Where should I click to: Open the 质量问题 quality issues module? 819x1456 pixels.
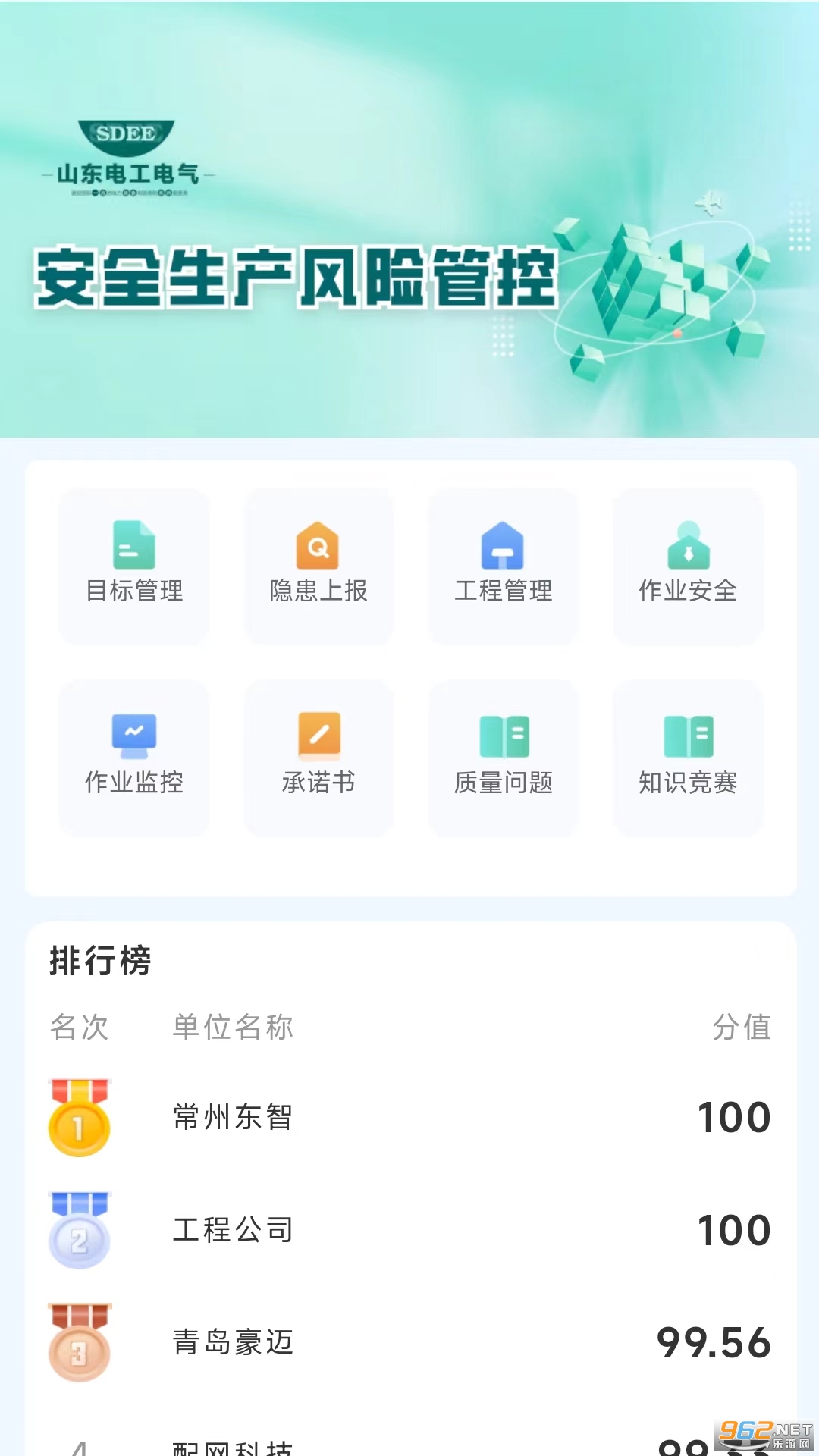(x=503, y=756)
